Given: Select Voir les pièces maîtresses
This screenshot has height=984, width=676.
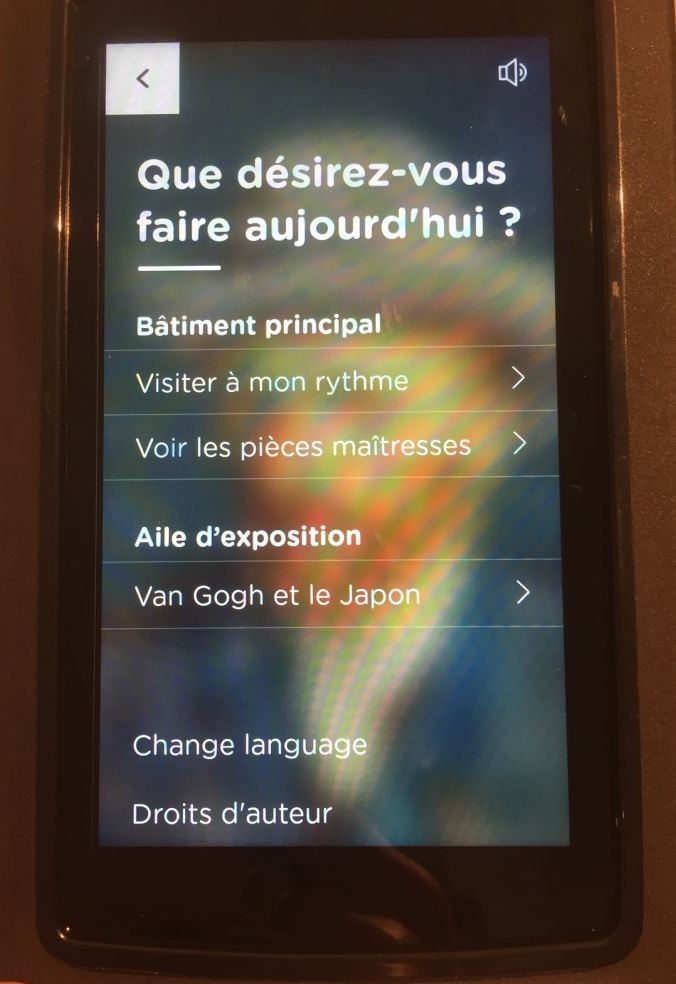Looking at the screenshot, I should (x=330, y=446).
